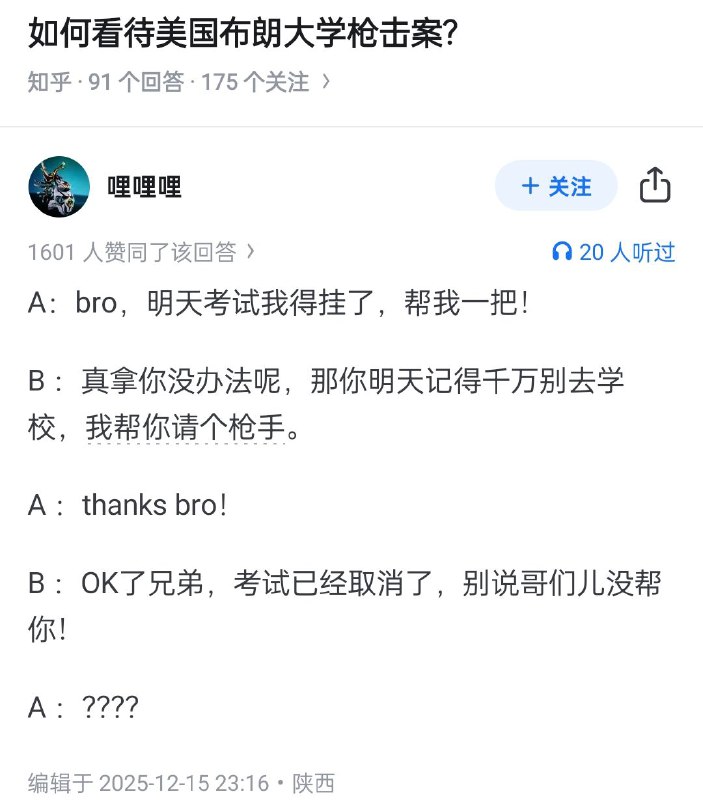Image resolution: width=703 pixels, height=800 pixels.
Task: Listen to the answer audio
Action: point(614,252)
